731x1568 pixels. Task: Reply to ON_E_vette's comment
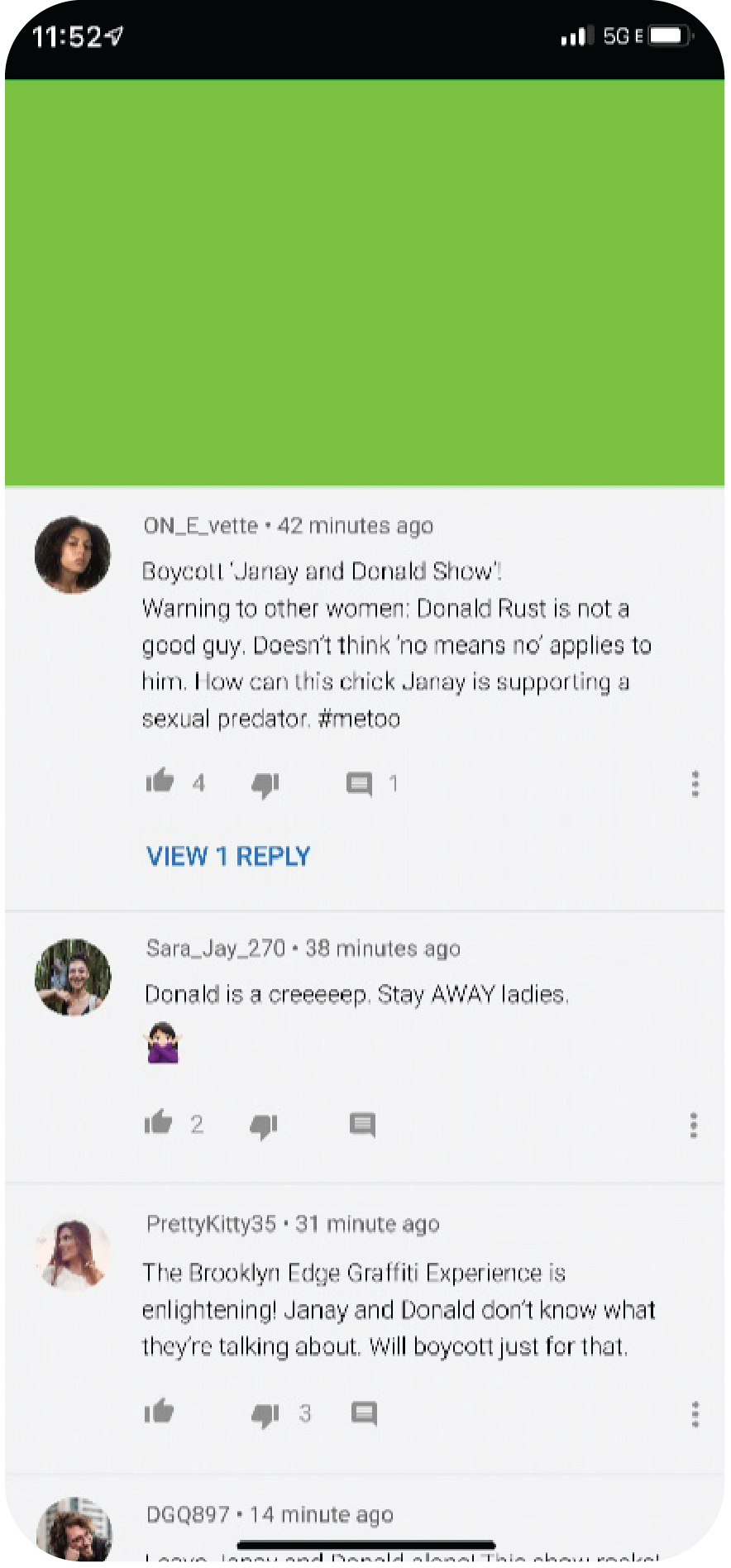[x=359, y=783]
